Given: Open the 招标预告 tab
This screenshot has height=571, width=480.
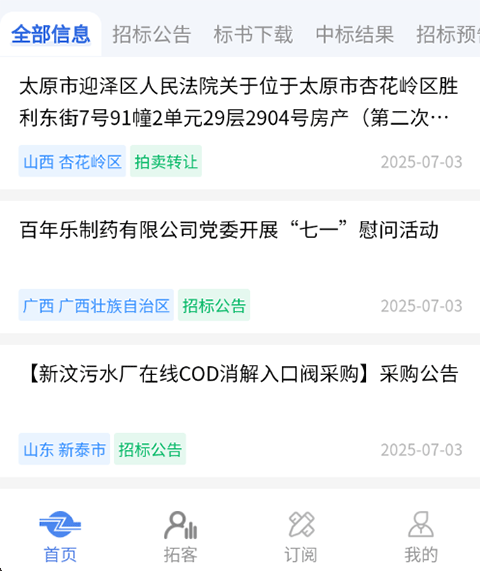Looking at the screenshot, I should click(448, 35).
